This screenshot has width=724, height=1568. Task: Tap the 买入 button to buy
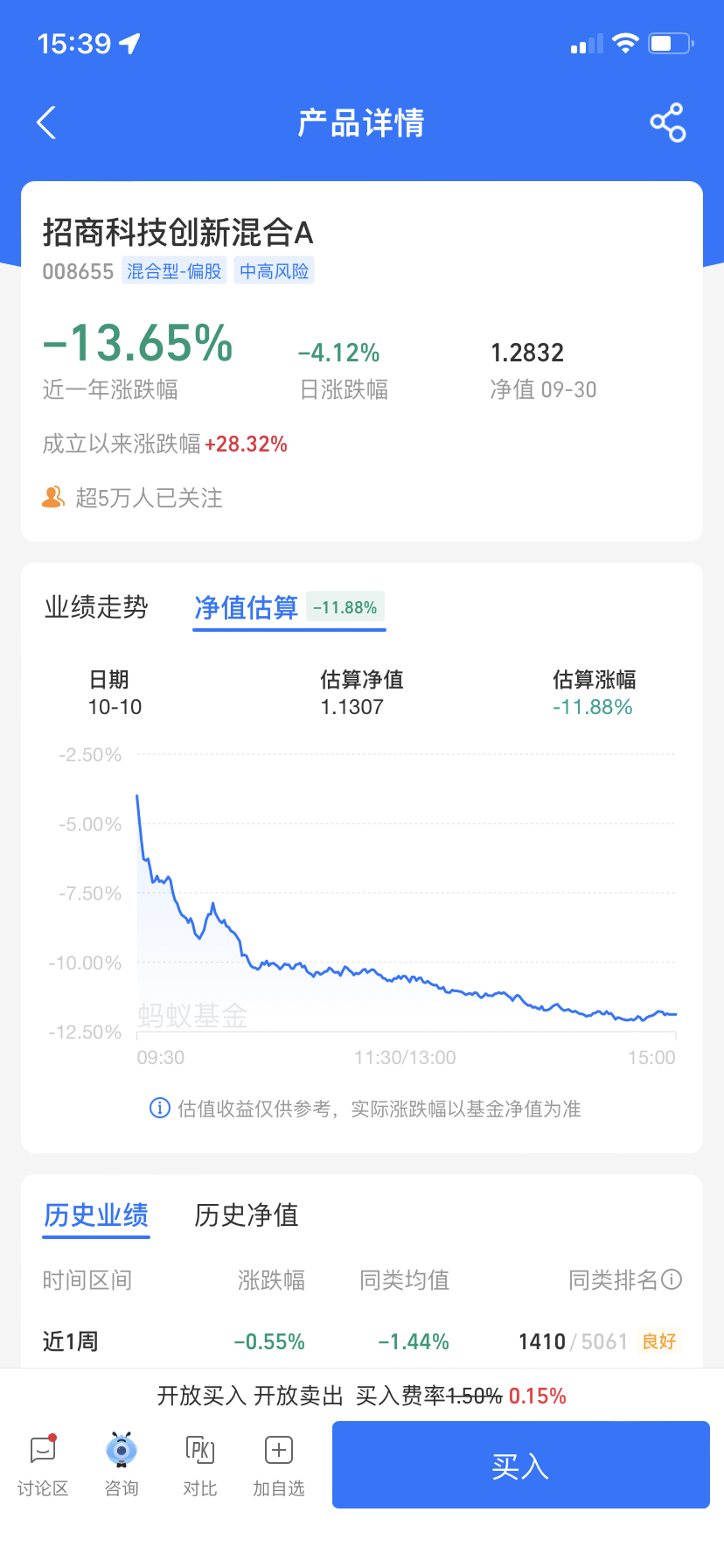(x=520, y=1465)
